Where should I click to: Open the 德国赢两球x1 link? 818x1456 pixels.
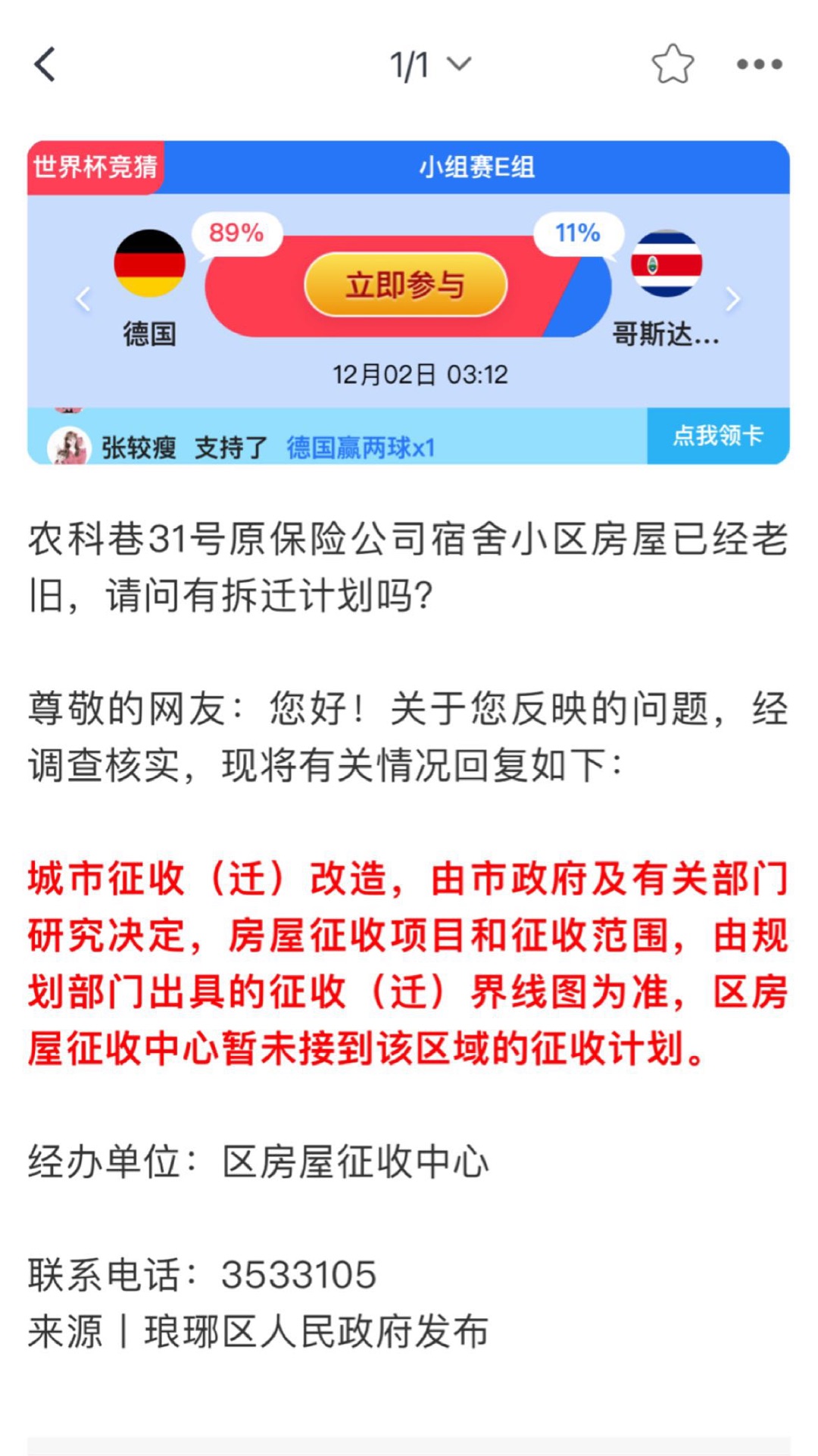(x=361, y=448)
